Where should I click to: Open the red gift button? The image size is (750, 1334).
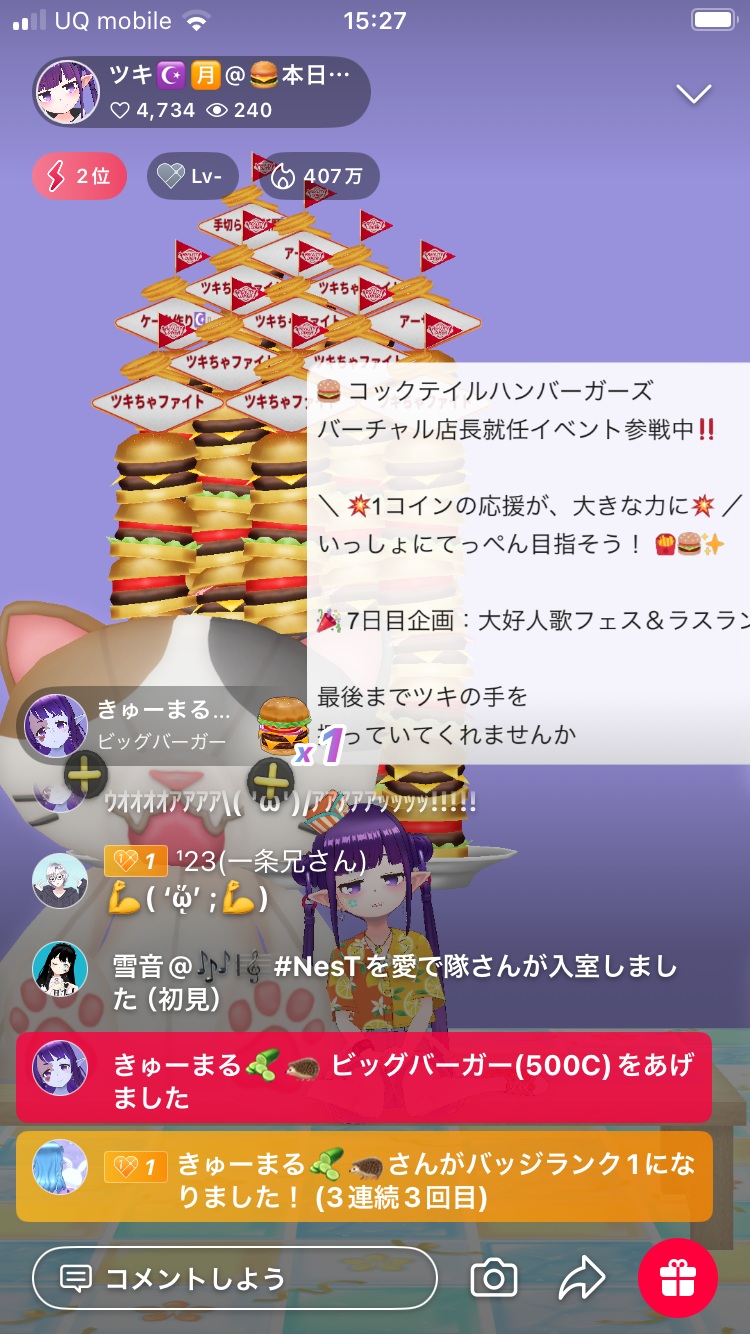678,1277
